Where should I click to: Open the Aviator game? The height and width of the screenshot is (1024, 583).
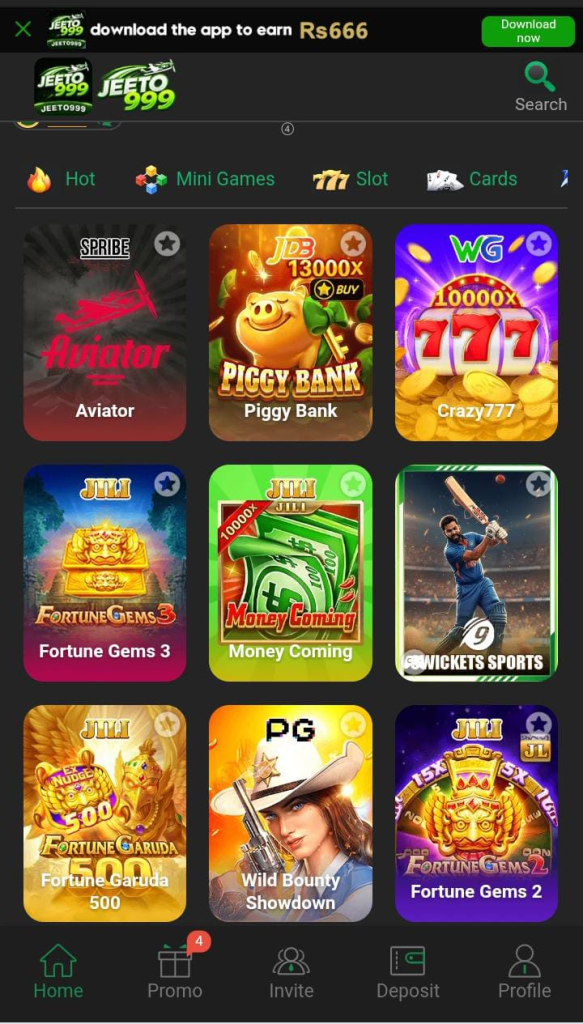click(x=104, y=332)
